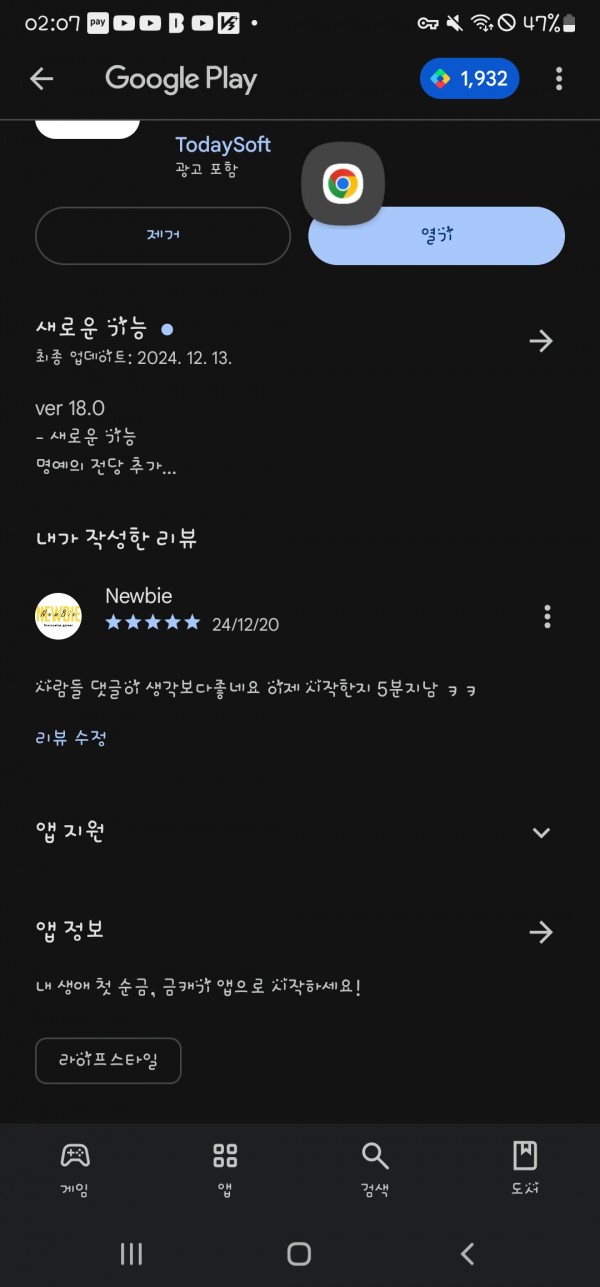Screen dimensions: 600x1287
Task: Open the Play Points 1,932 badge
Action: coord(469,79)
